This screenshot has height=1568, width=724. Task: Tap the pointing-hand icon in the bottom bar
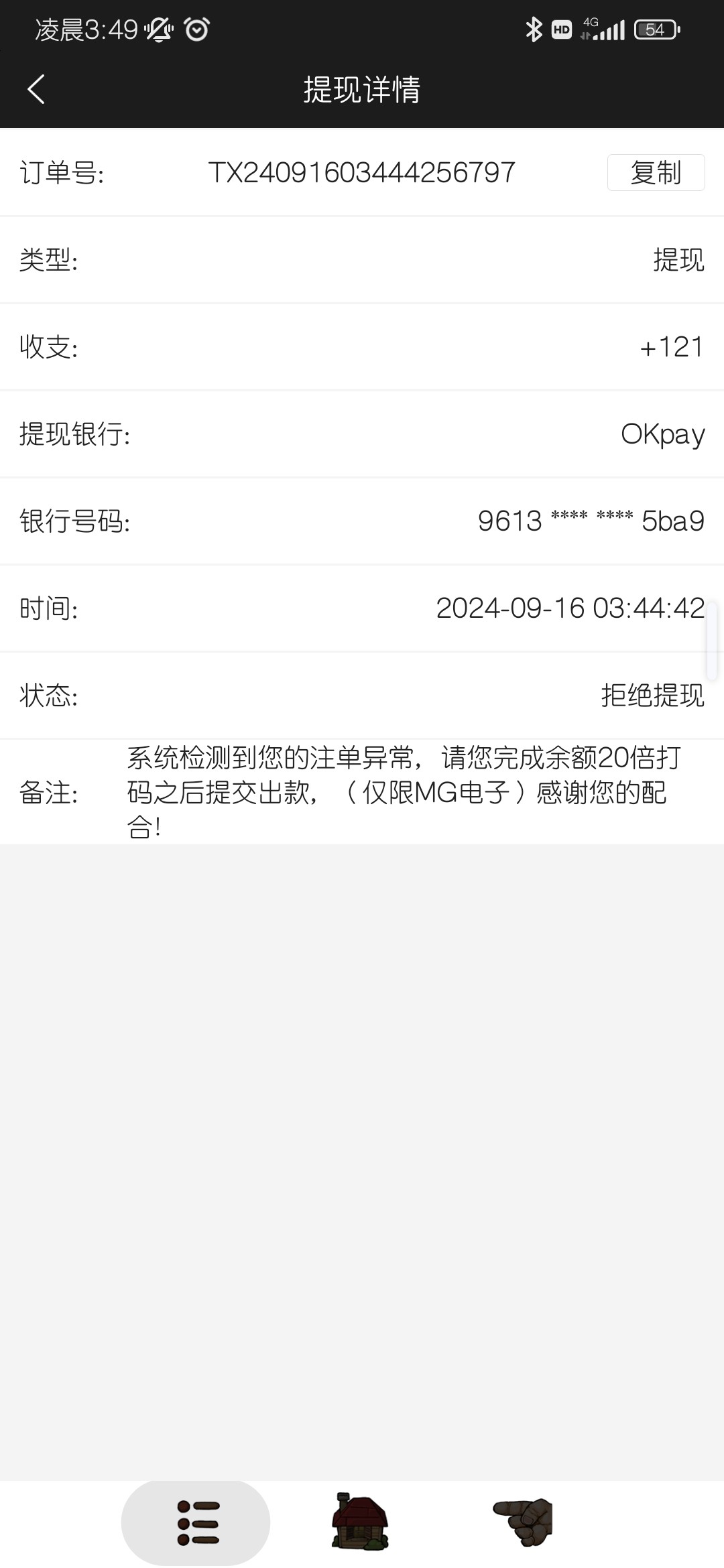pyautogui.click(x=523, y=1522)
